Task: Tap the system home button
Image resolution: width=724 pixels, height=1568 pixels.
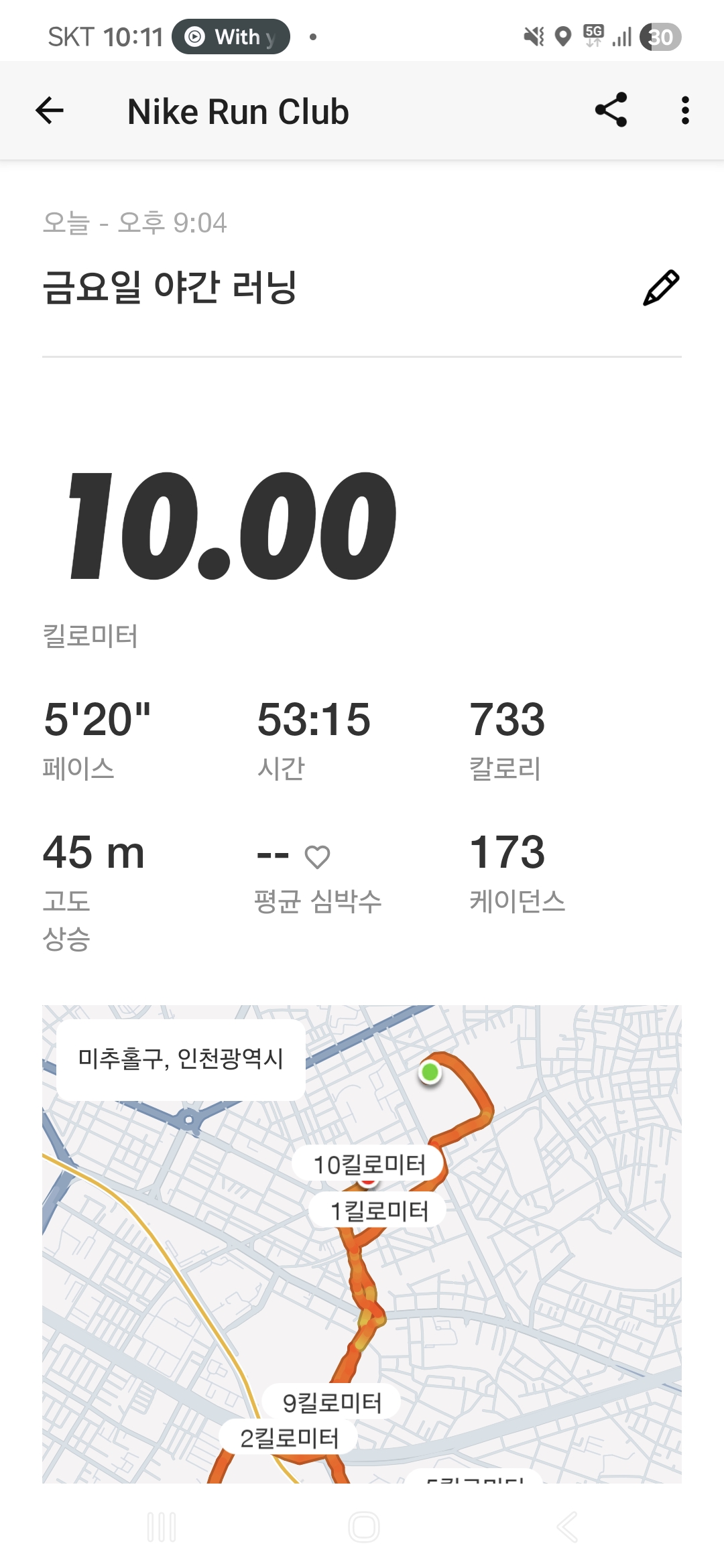Action: pos(363,1527)
